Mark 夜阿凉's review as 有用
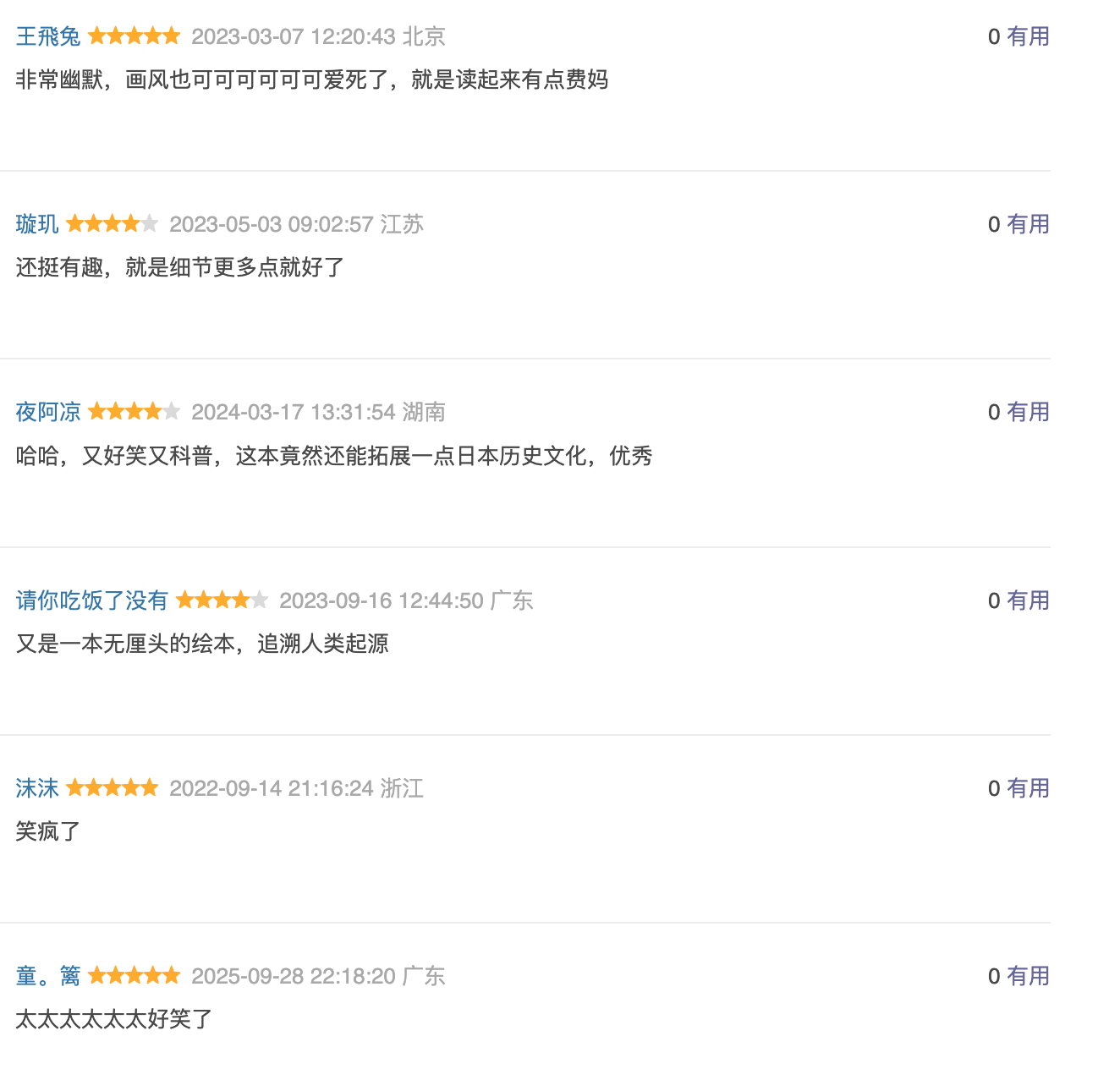Image resolution: width=1120 pixels, height=1069 pixels. pyautogui.click(x=1028, y=412)
